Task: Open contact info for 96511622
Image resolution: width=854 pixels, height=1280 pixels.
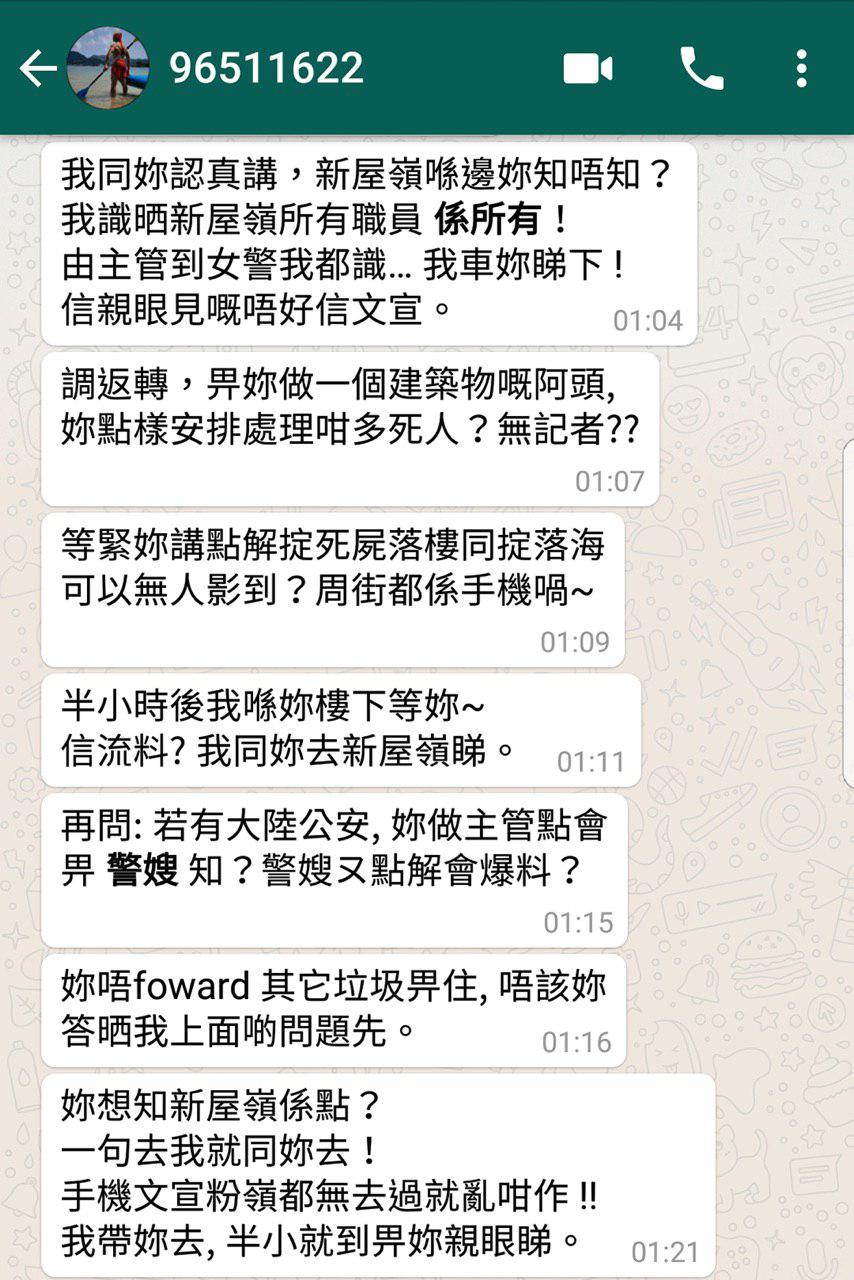Action: [x=266, y=69]
